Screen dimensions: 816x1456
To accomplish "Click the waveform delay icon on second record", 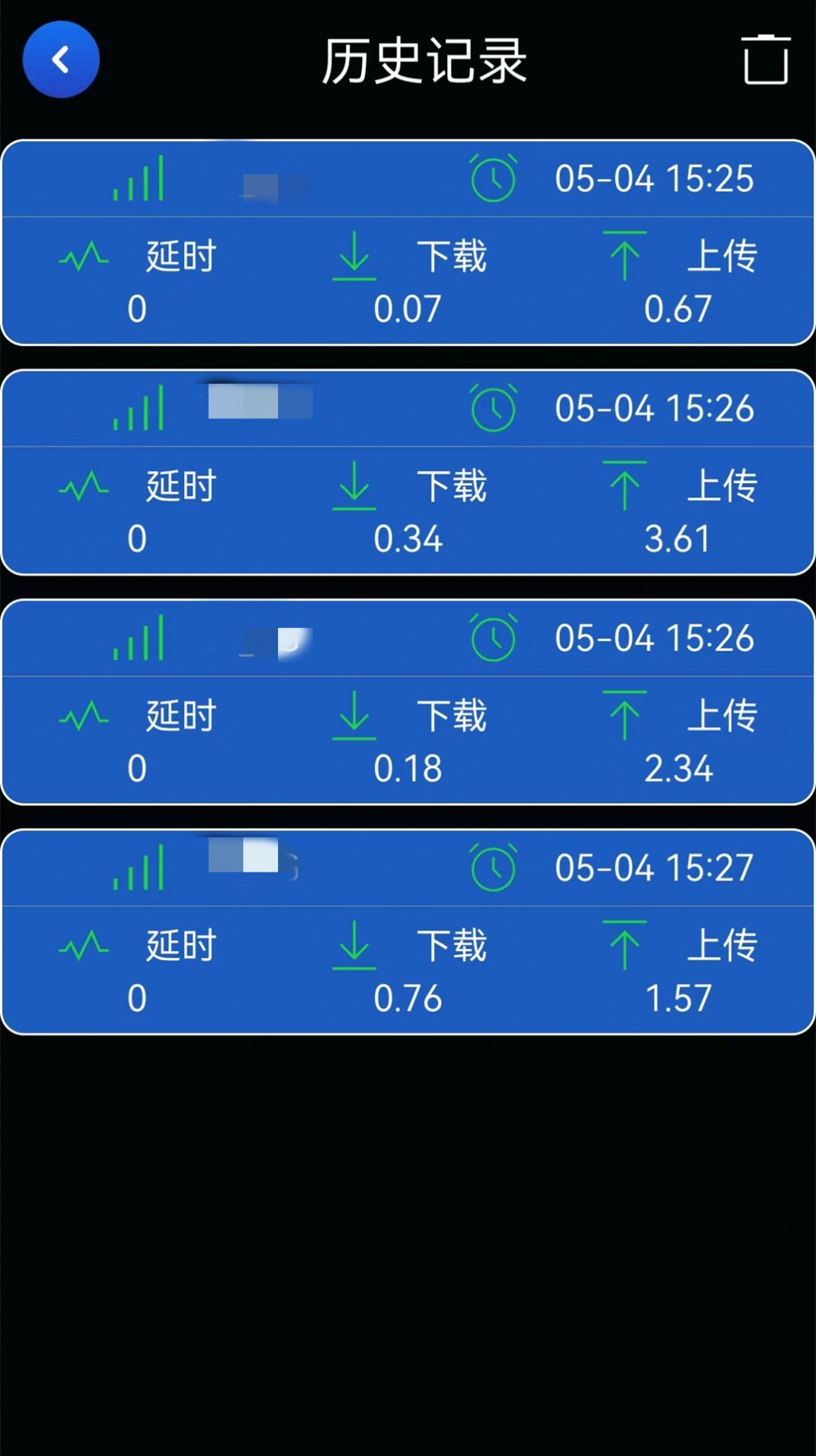I will coord(84,485).
